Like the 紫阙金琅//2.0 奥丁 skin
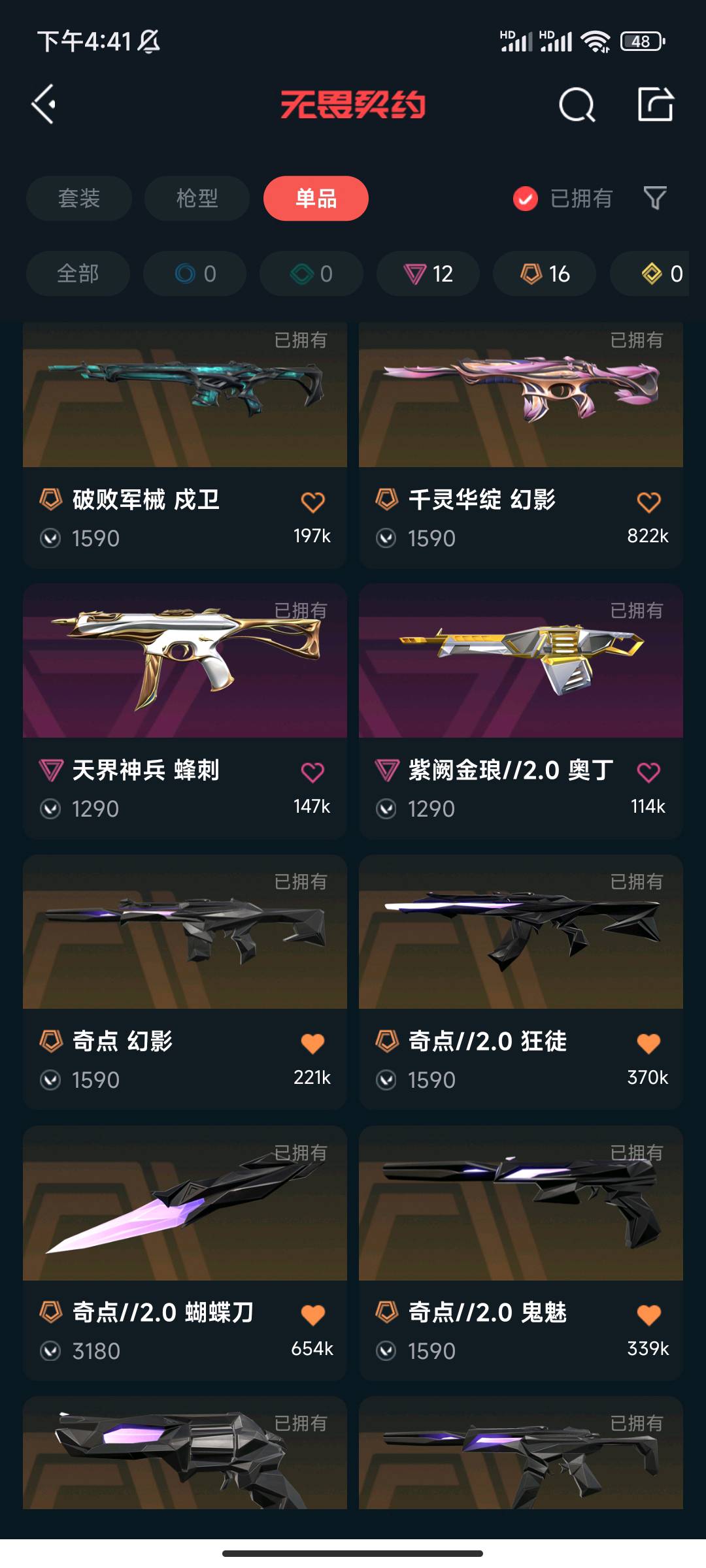 coord(648,772)
